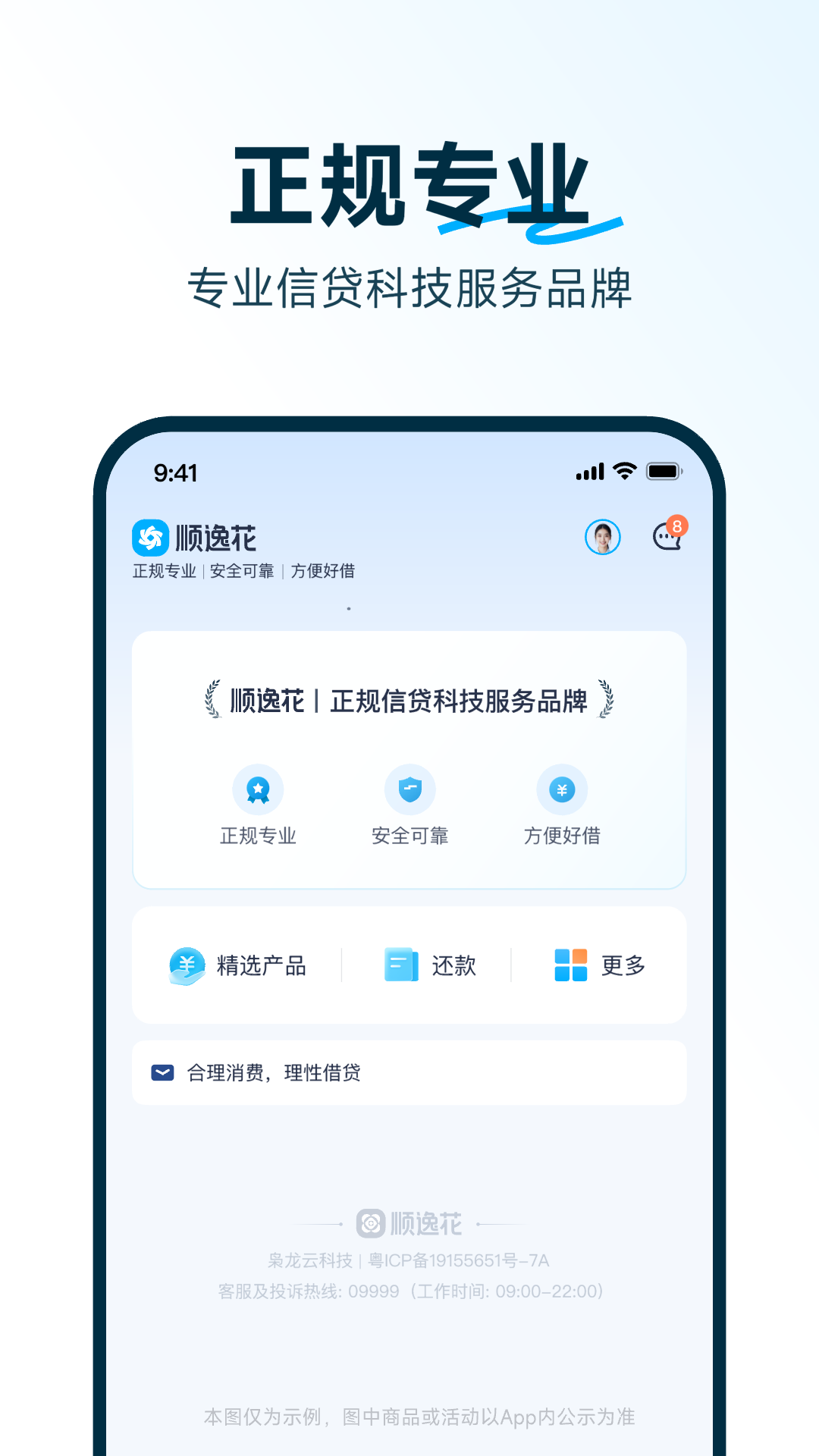Screen dimensions: 819x1456
Task: Click the 顺逸花｜正规信贷科技服务品牌 banner
Action: tap(409, 703)
